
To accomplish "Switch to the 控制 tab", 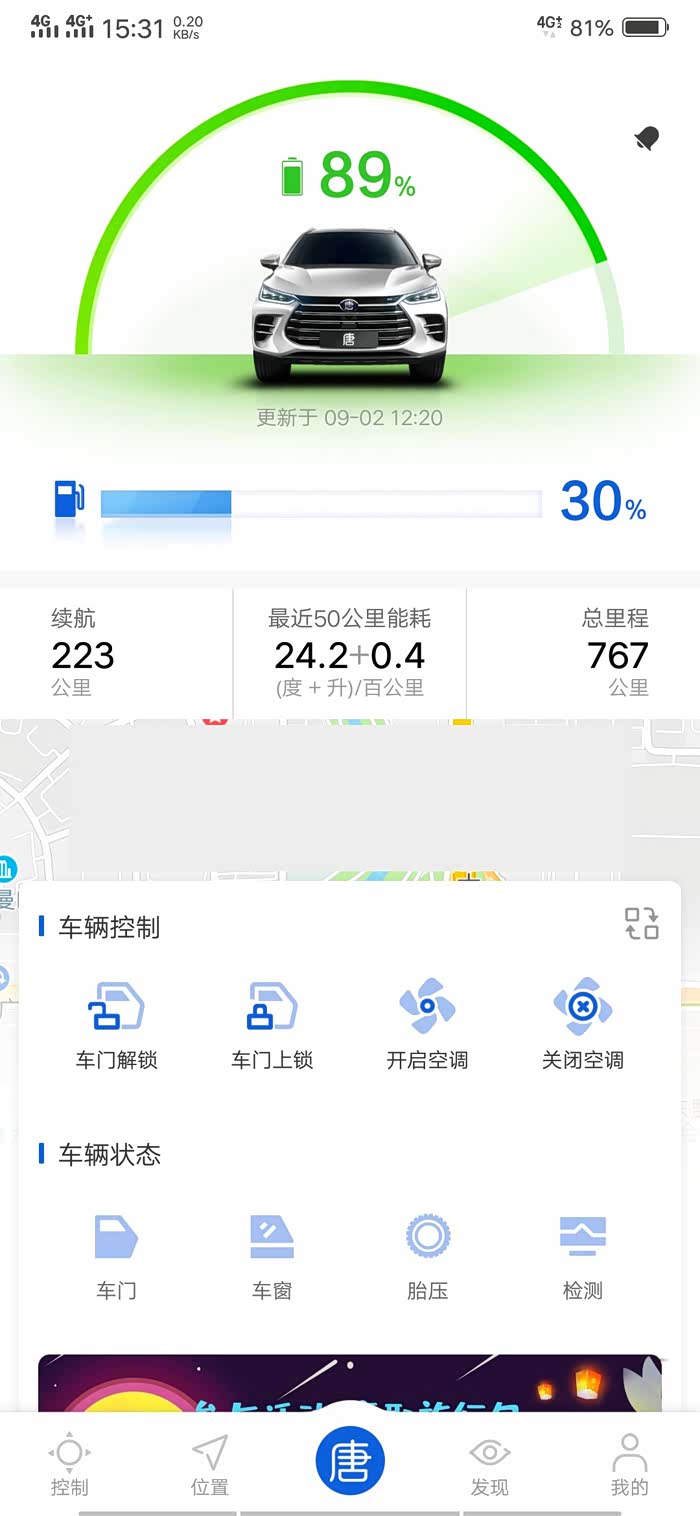I will click(69, 1464).
